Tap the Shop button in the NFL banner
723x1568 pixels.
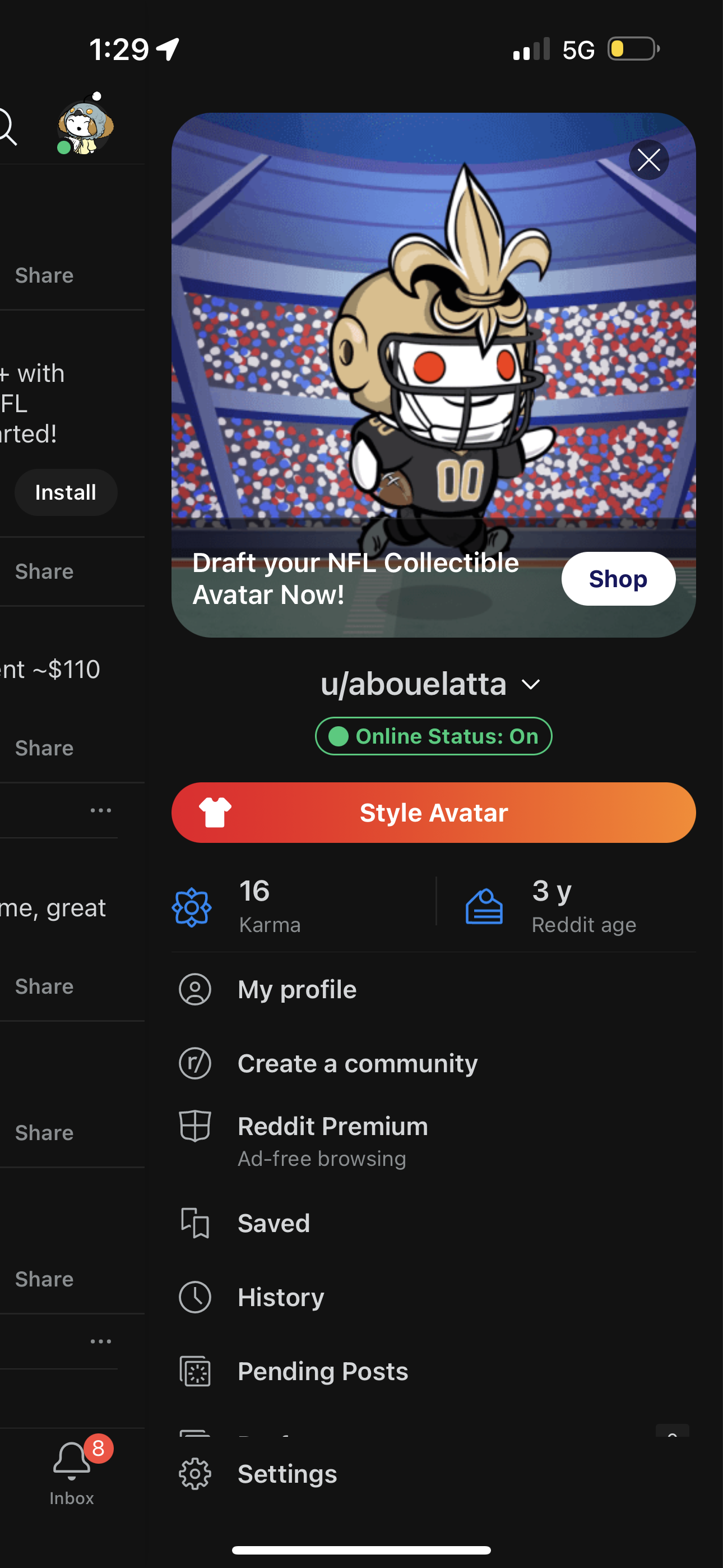[618, 579]
